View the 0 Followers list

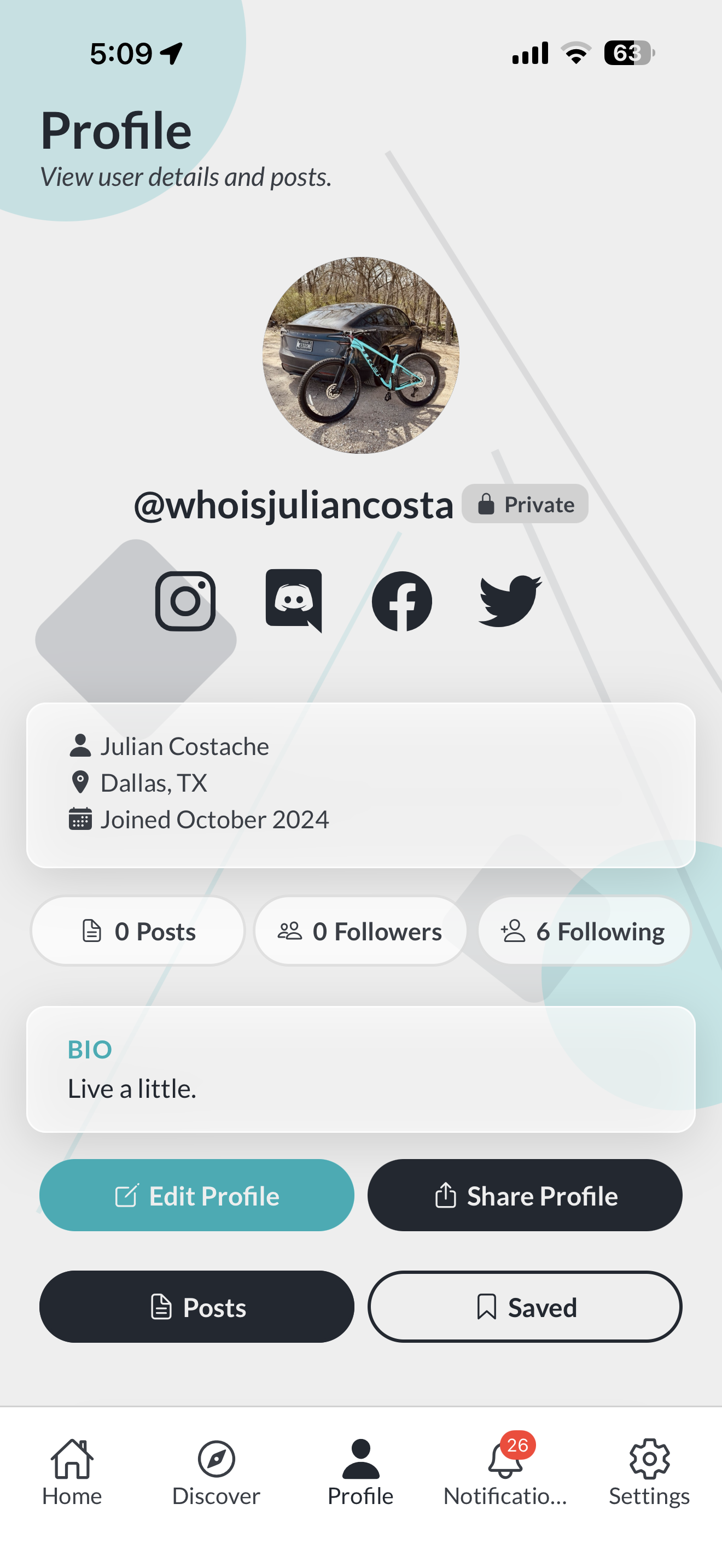pos(360,931)
